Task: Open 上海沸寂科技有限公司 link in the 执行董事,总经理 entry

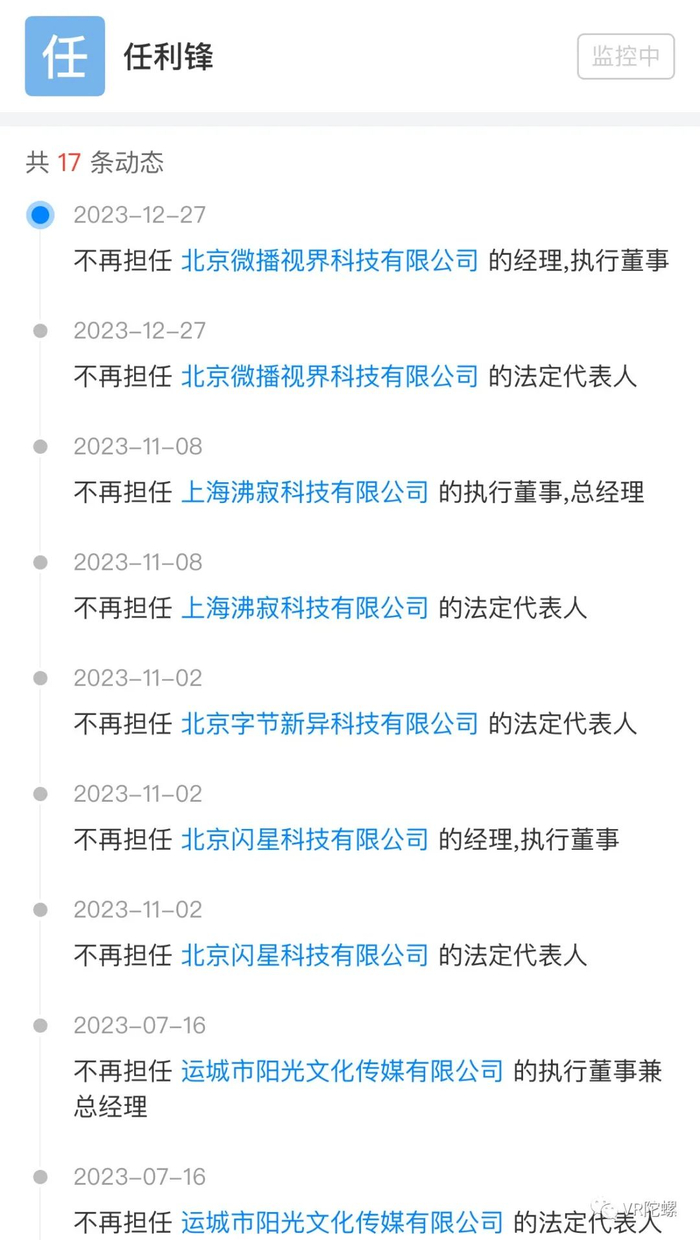Action: (x=305, y=492)
